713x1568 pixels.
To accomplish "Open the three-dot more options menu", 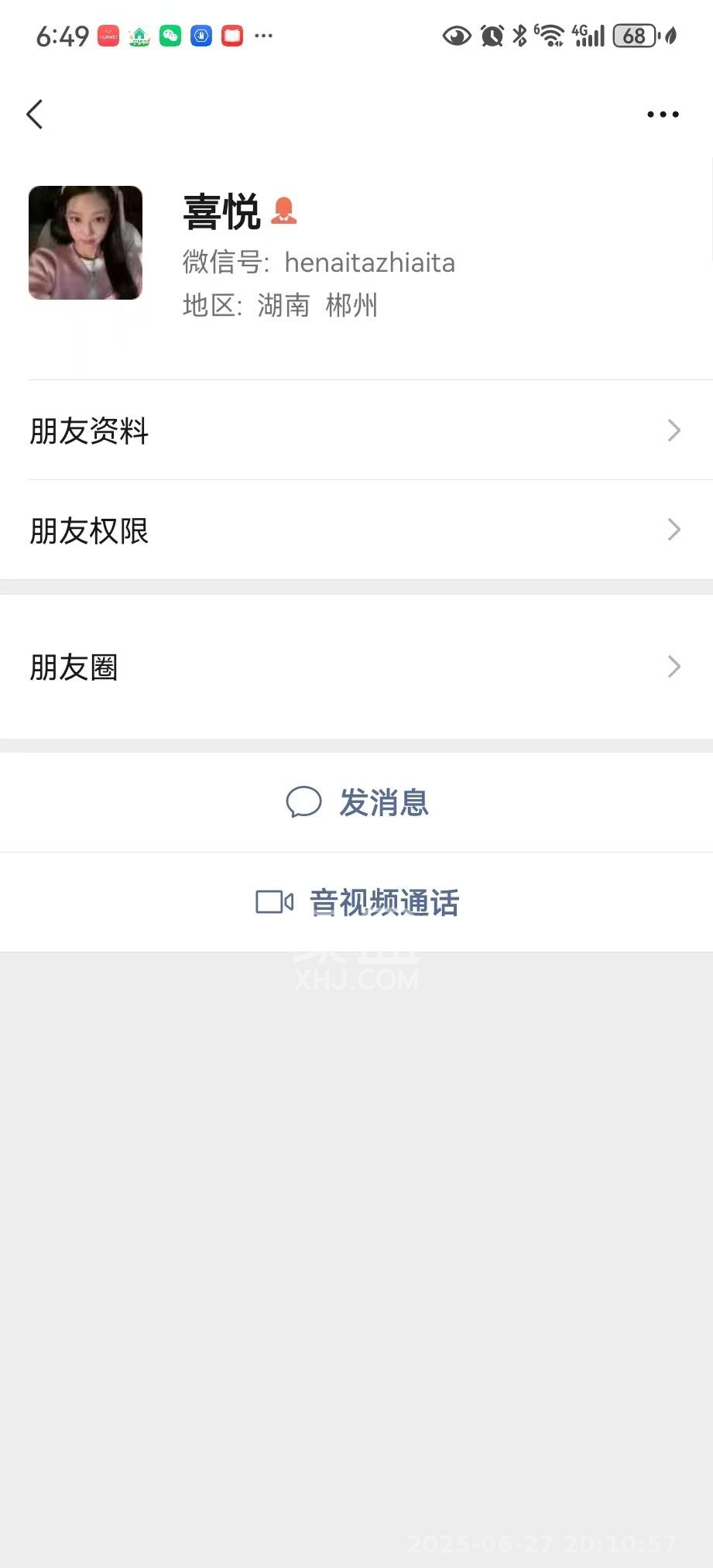I will 663,115.
